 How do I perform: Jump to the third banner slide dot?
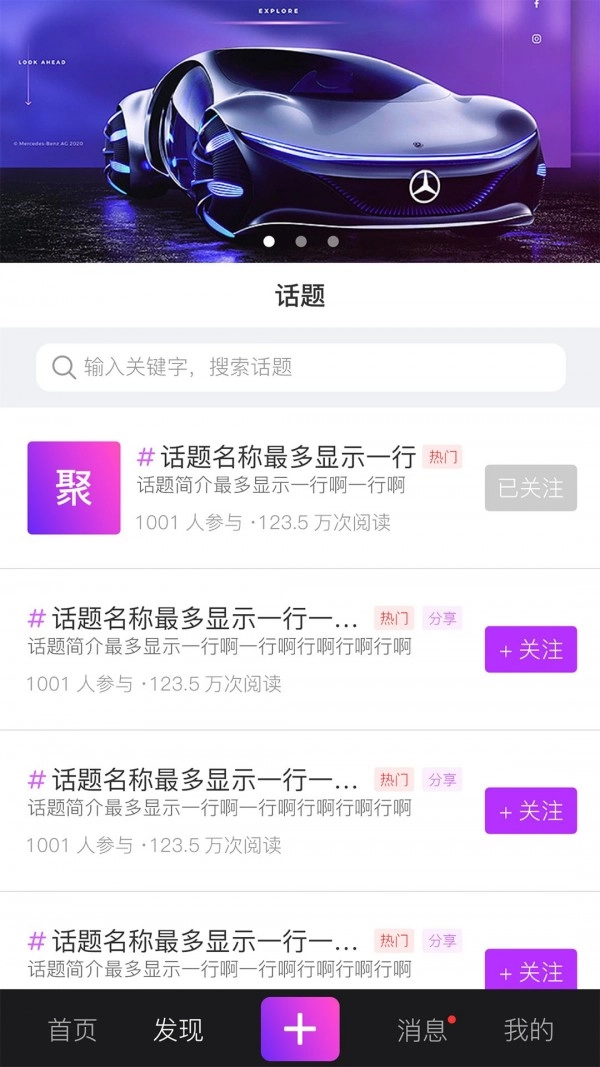[x=333, y=241]
